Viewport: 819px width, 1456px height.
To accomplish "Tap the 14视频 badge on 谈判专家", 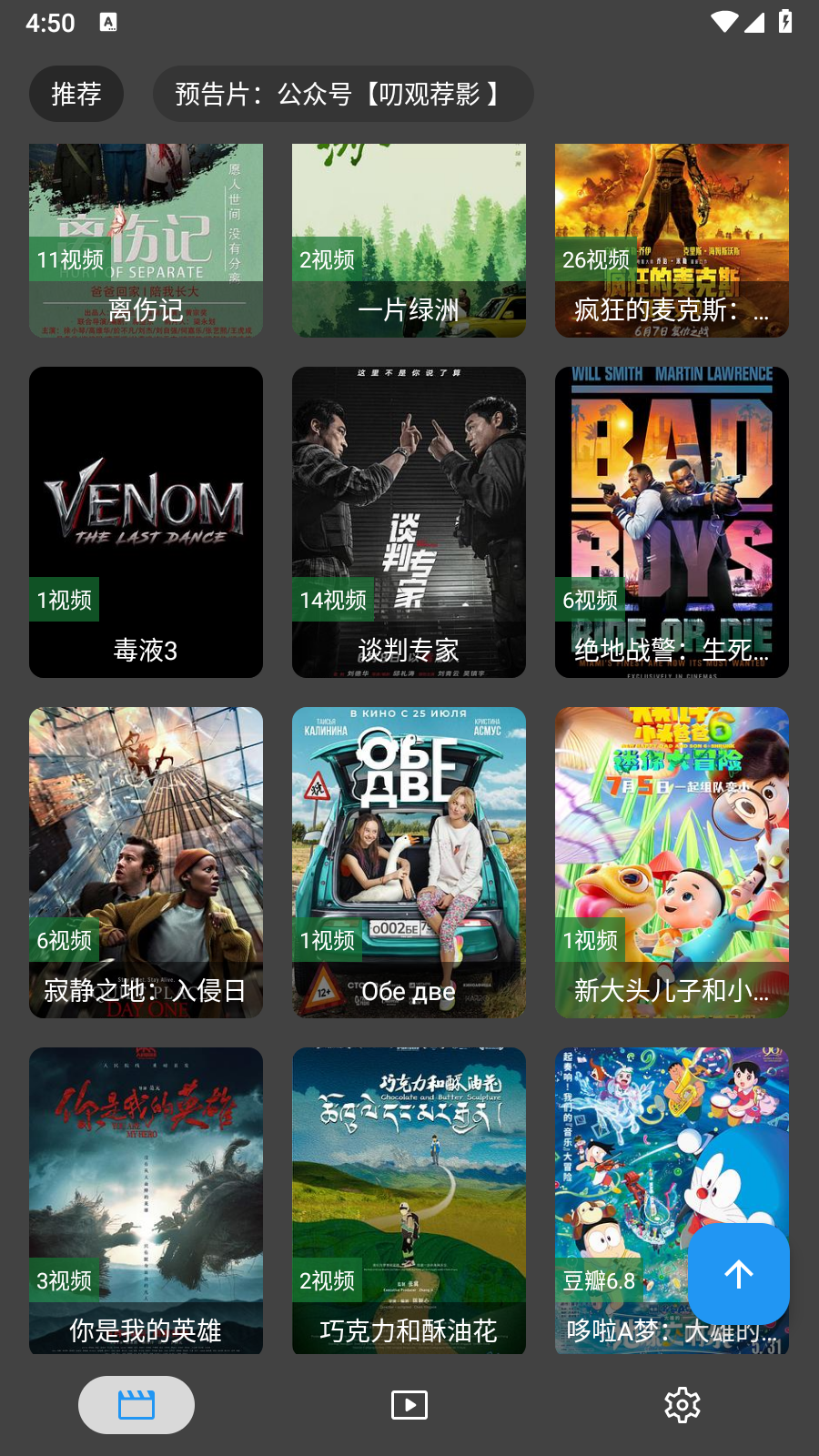I will 333,600.
